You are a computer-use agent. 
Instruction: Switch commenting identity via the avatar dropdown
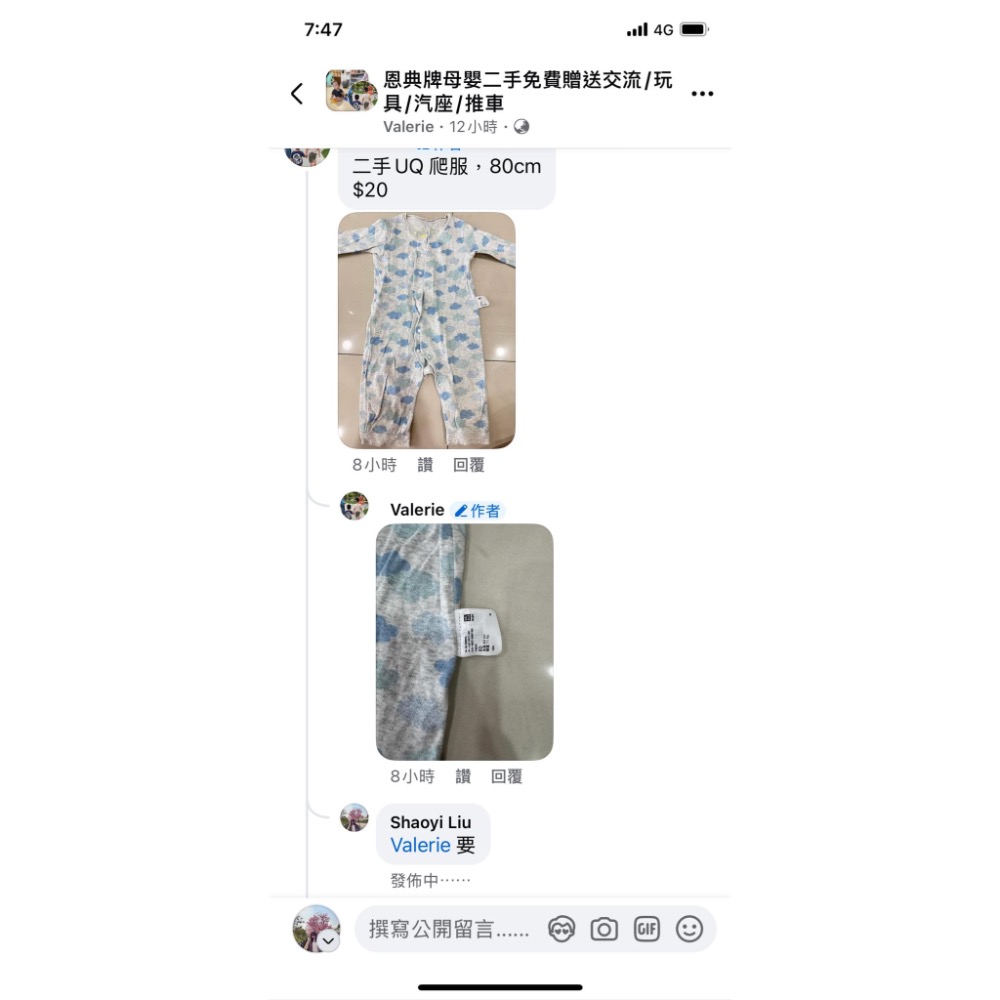click(329, 941)
